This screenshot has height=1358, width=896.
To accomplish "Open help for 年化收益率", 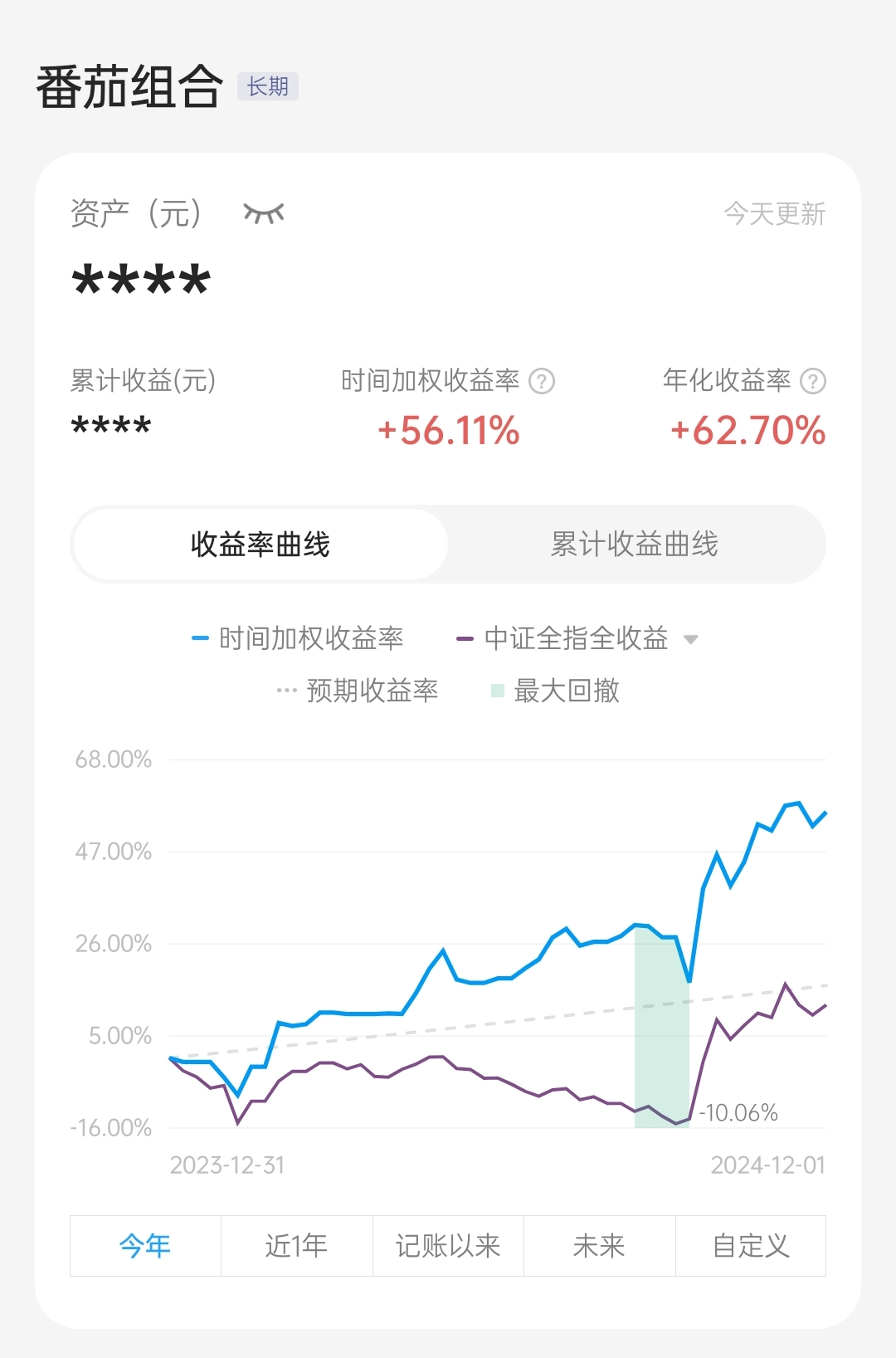I will [813, 381].
